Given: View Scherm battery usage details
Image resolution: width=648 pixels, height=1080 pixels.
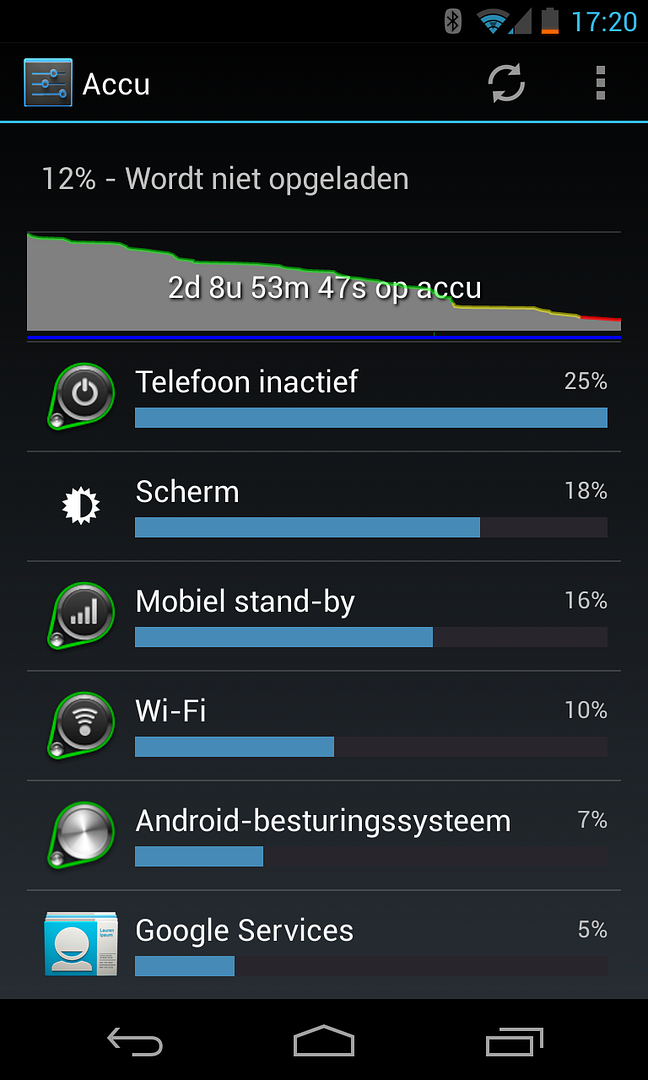Looking at the screenshot, I should coord(324,507).
